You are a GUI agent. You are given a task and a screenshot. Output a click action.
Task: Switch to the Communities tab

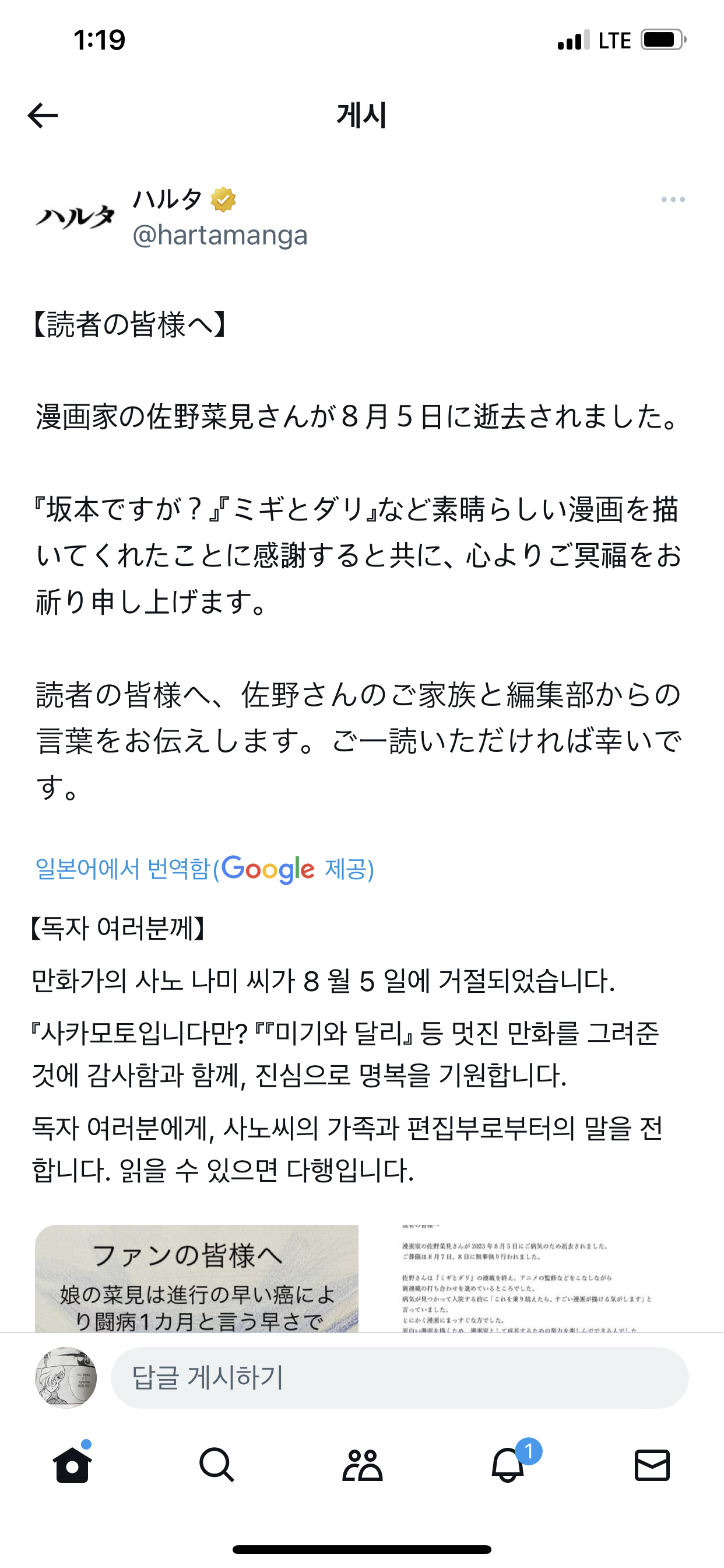[x=362, y=1465]
